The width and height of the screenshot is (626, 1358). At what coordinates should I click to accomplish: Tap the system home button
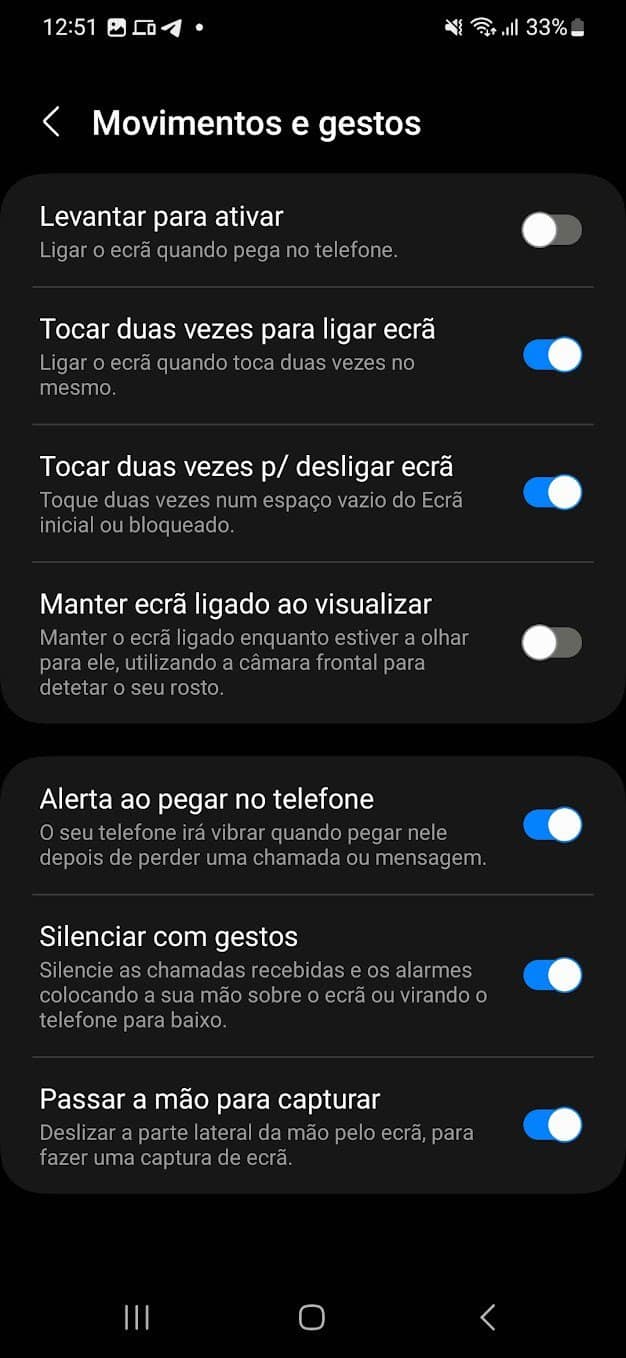[312, 1317]
